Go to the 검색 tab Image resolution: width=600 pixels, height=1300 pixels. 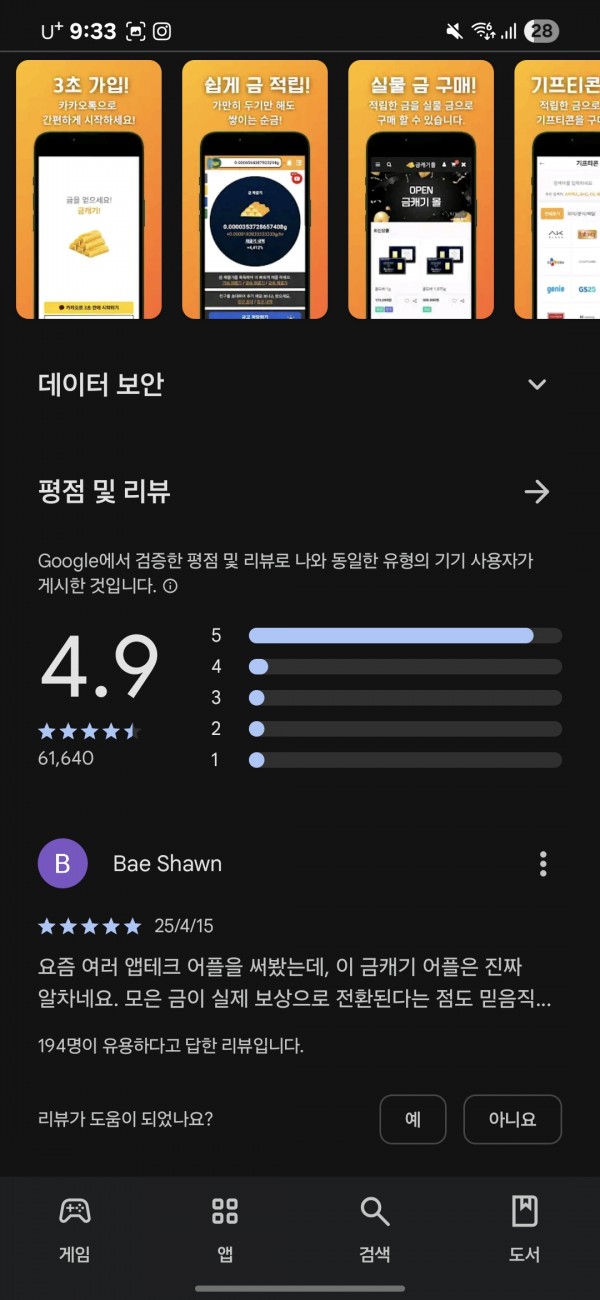(x=375, y=1229)
